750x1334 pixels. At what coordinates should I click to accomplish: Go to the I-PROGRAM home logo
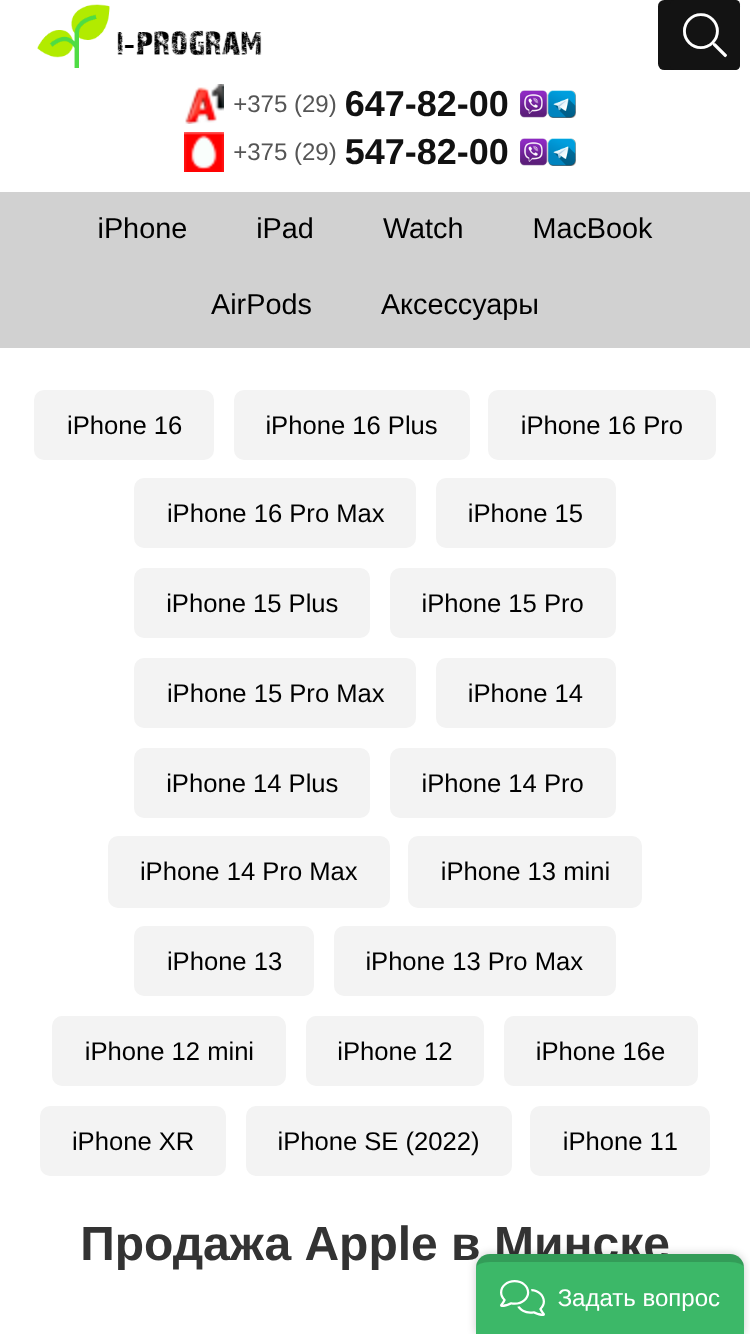[150, 36]
